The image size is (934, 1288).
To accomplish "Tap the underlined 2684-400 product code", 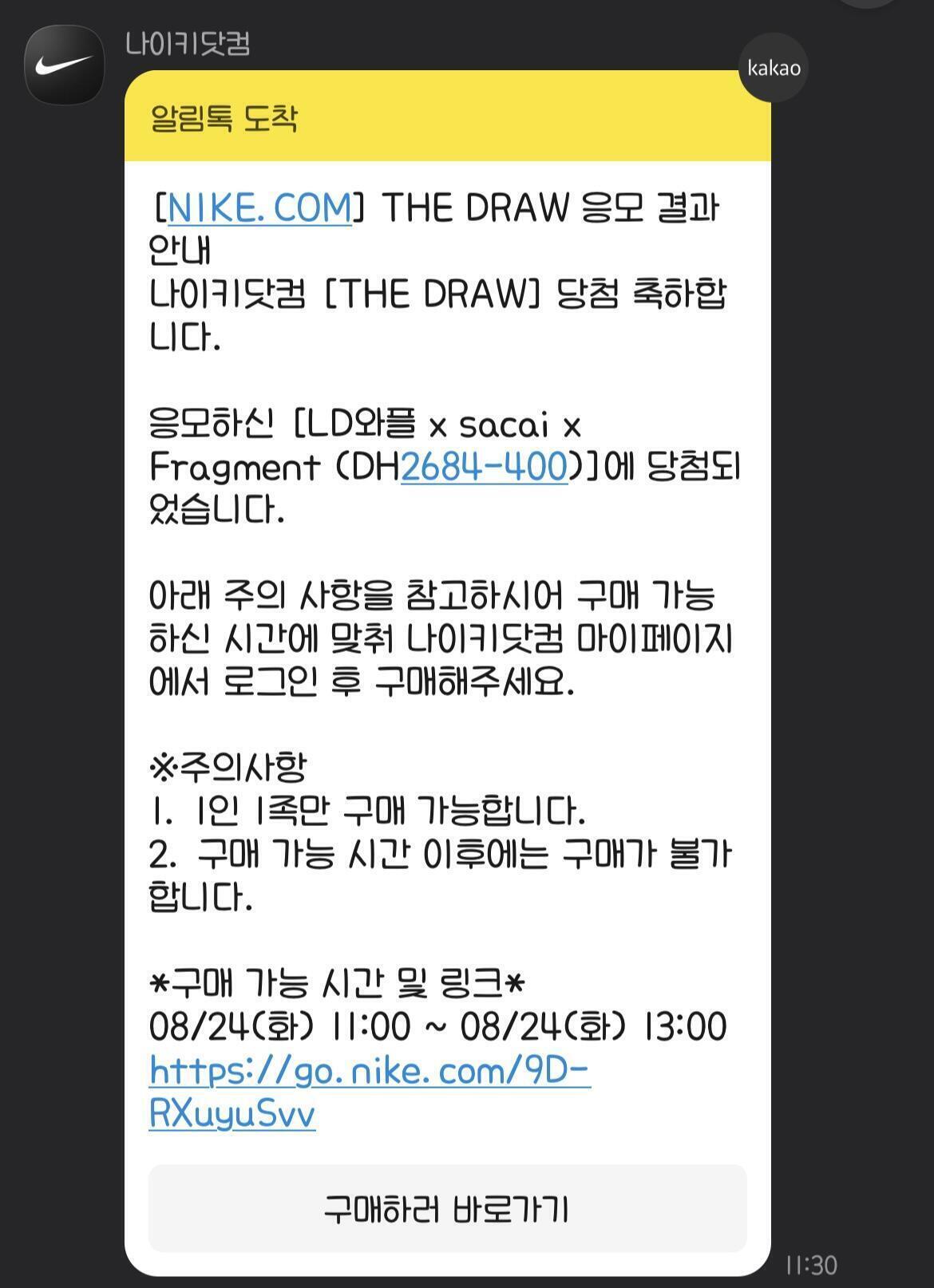I will pyautogui.click(x=484, y=467).
